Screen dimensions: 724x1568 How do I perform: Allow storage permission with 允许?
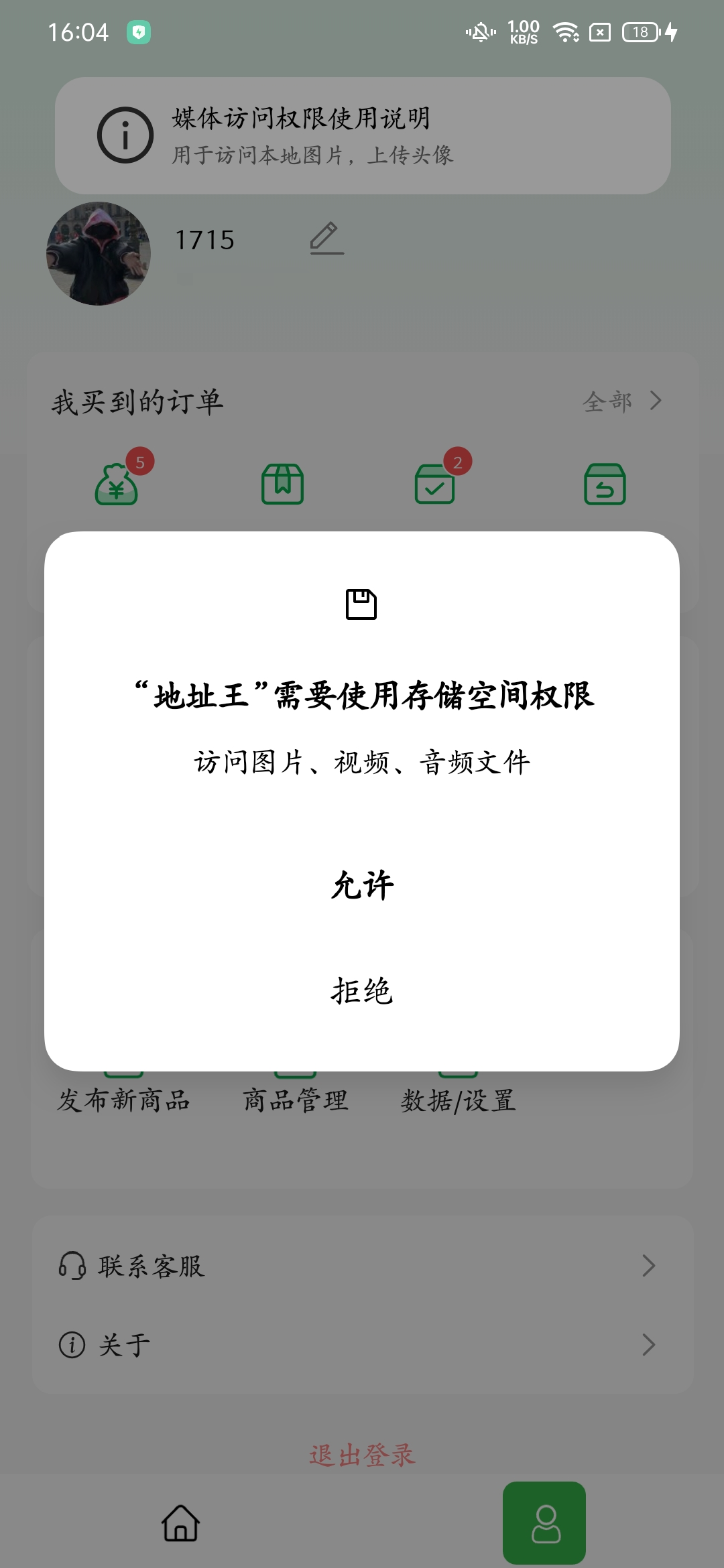(362, 885)
